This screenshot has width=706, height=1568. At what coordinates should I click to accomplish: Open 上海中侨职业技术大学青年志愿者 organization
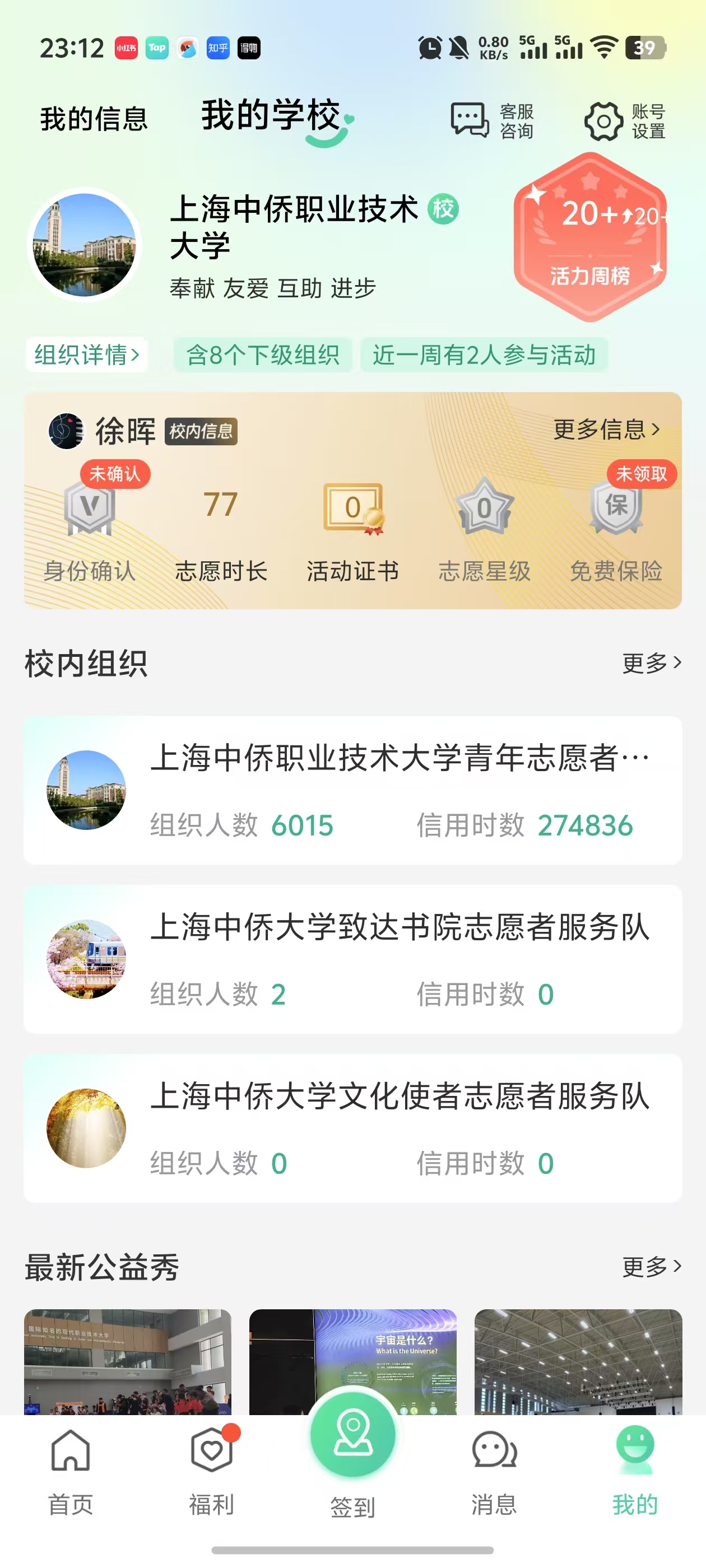click(352, 790)
